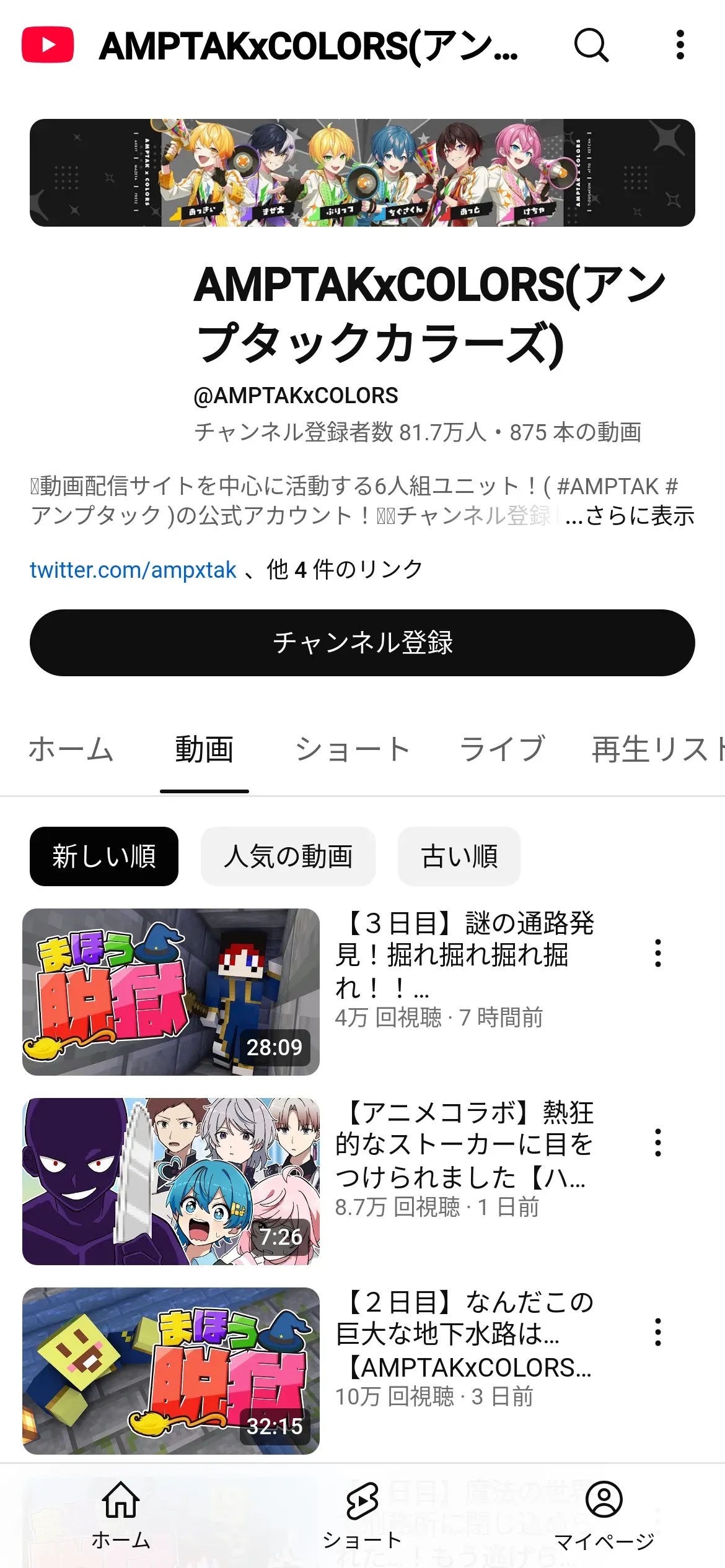This screenshot has width=725, height=1568.
Task: Open the overflow menu in the top bar
Action: pos(680,45)
